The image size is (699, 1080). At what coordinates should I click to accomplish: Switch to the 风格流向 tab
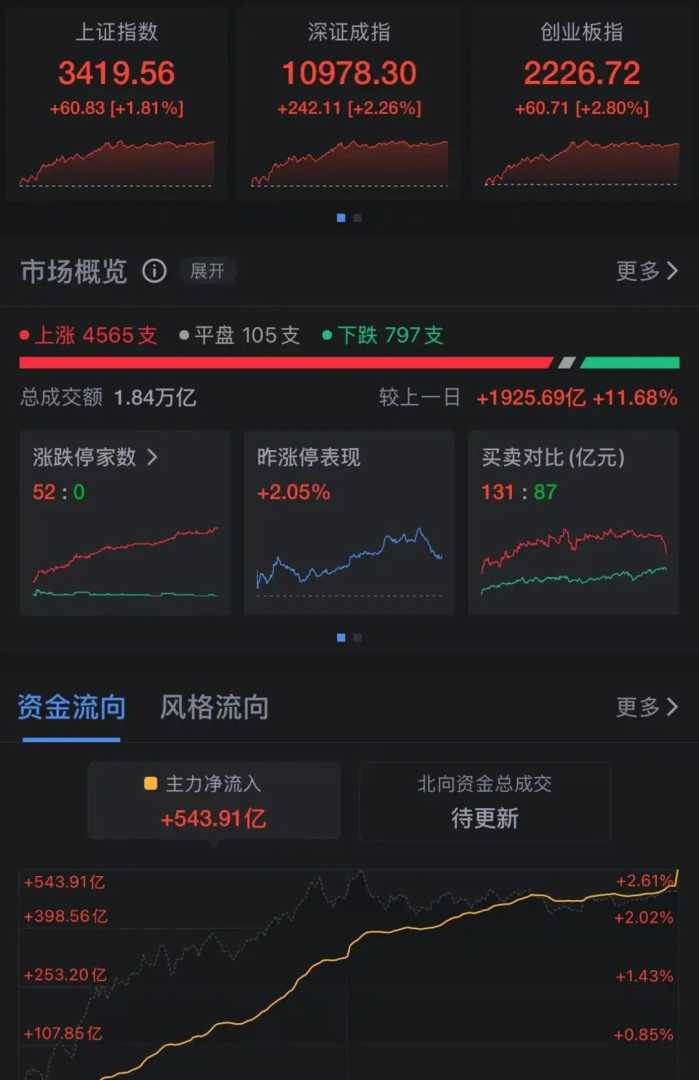click(x=214, y=708)
